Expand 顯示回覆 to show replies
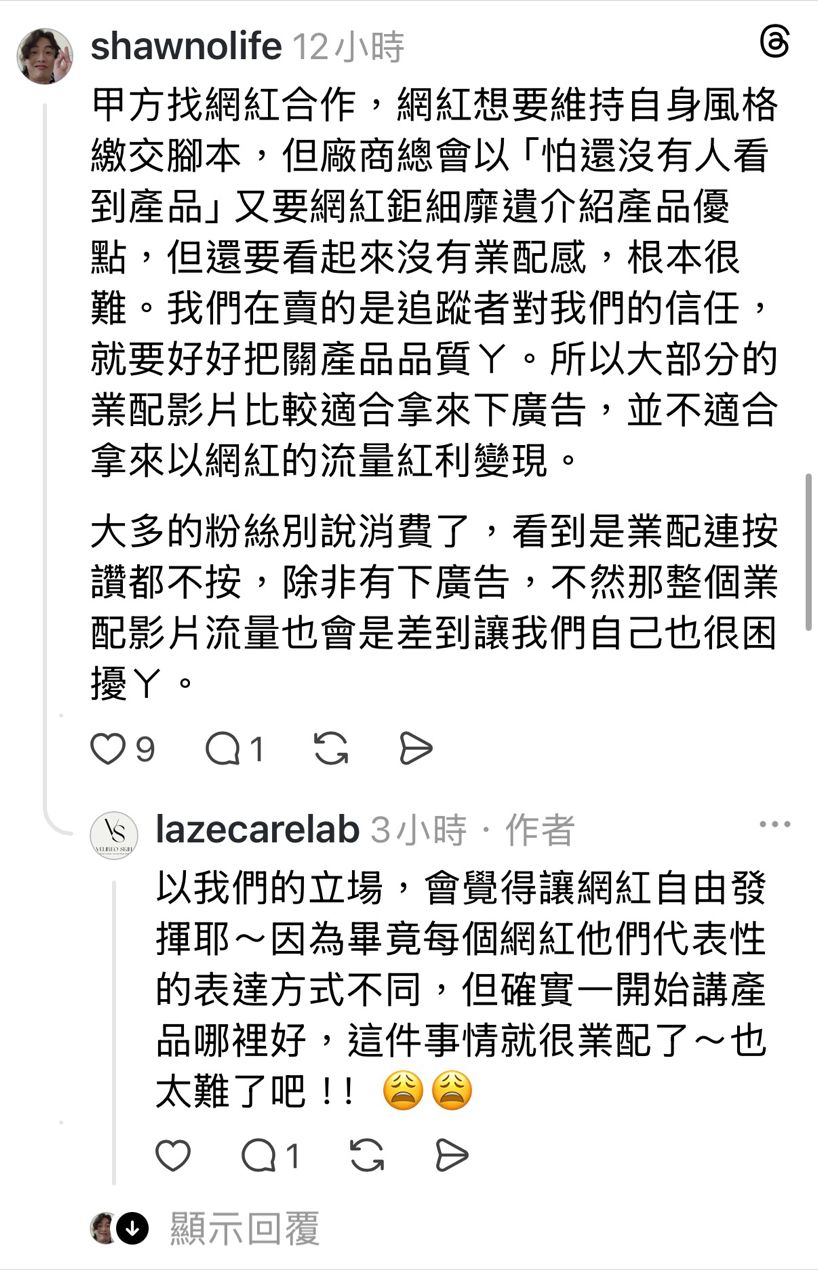This screenshot has width=818, height=1280. [x=244, y=1228]
